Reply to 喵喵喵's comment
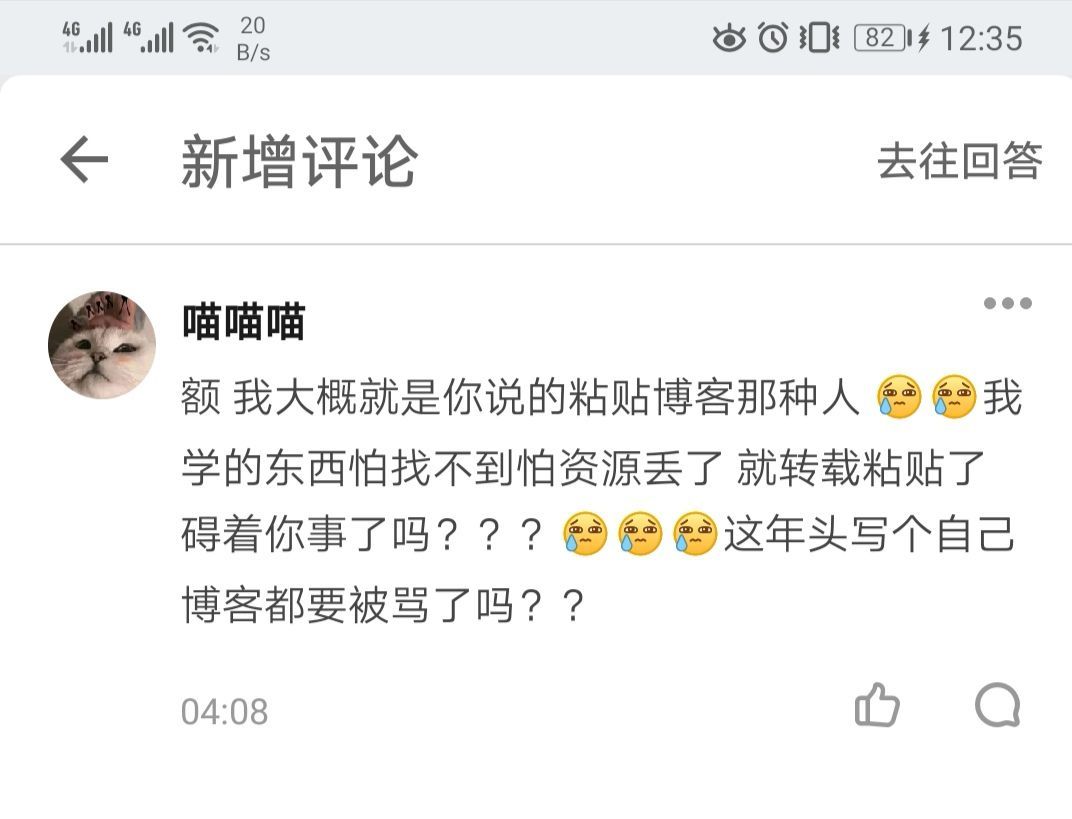The height and width of the screenshot is (819, 1072). (x=997, y=707)
